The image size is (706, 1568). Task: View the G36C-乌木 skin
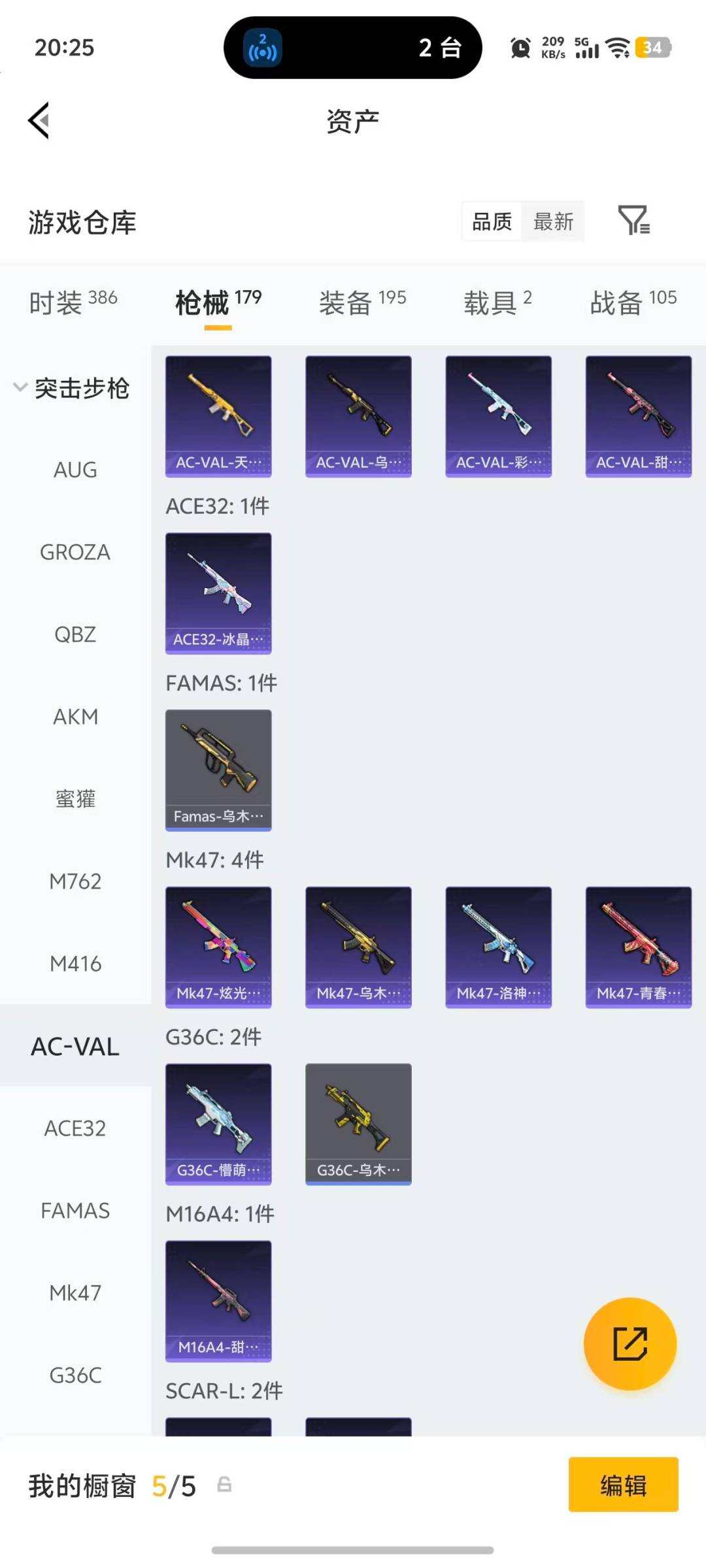coord(358,1124)
